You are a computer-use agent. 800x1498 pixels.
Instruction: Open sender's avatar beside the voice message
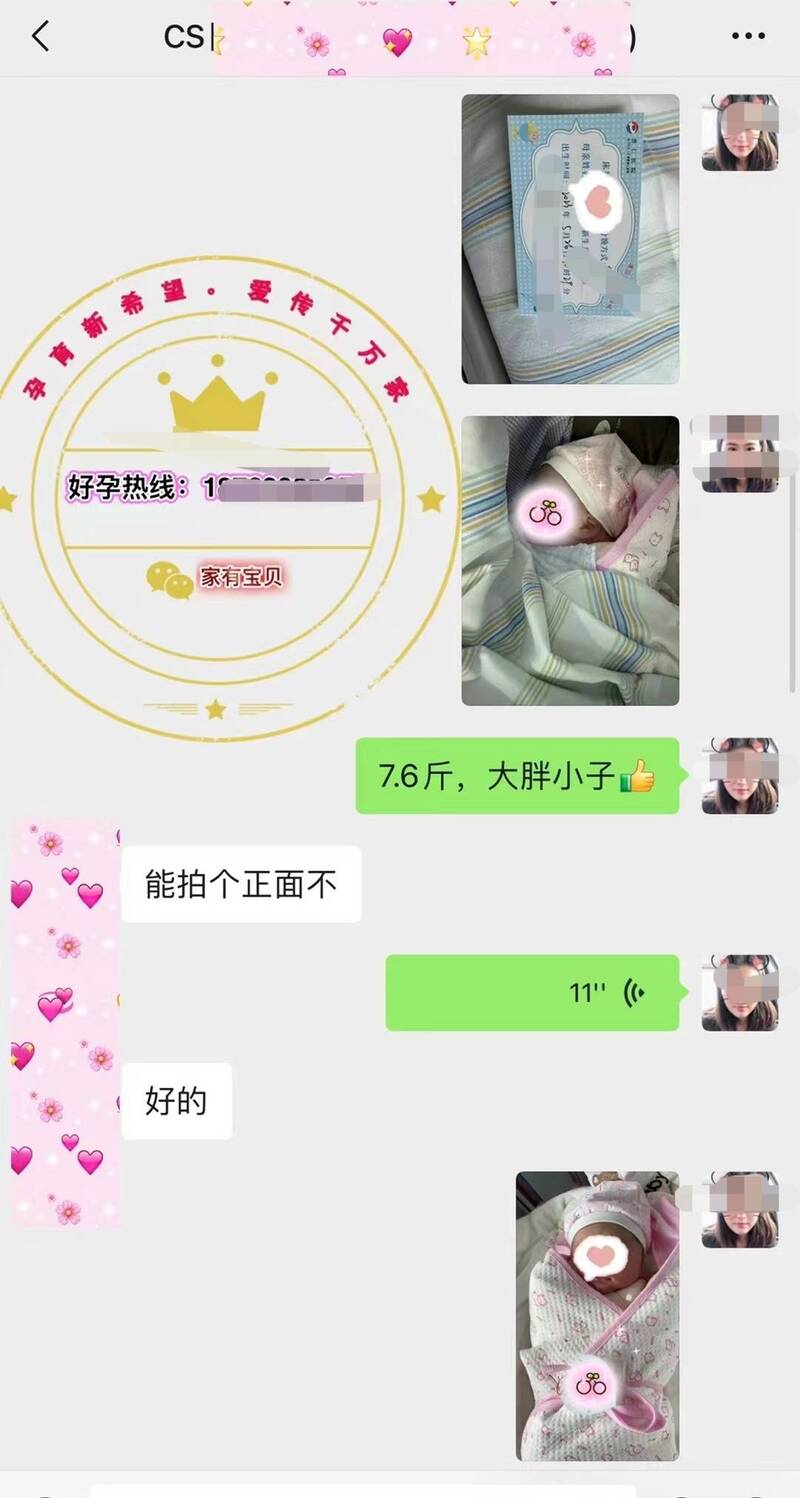pyautogui.click(x=739, y=992)
